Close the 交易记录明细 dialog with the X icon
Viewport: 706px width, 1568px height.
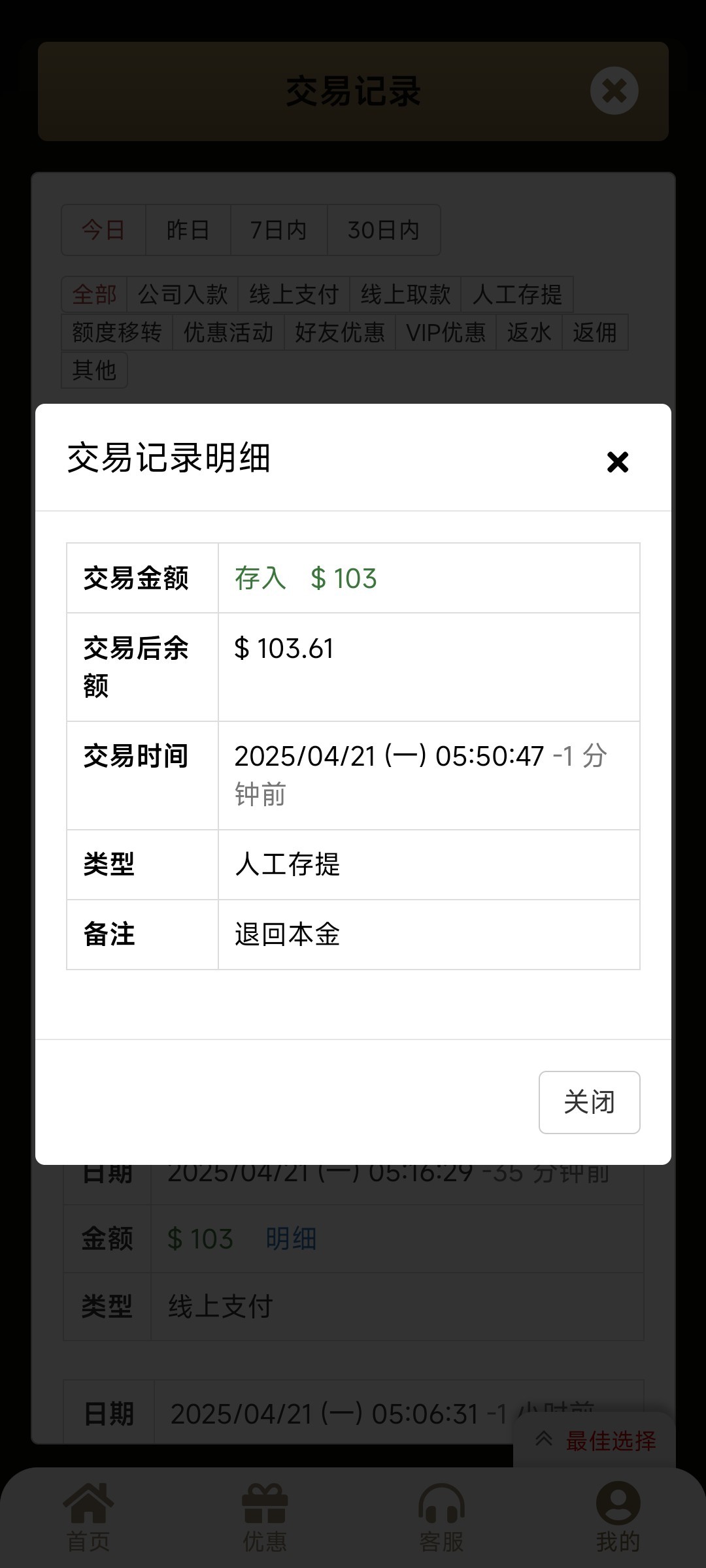tap(616, 463)
